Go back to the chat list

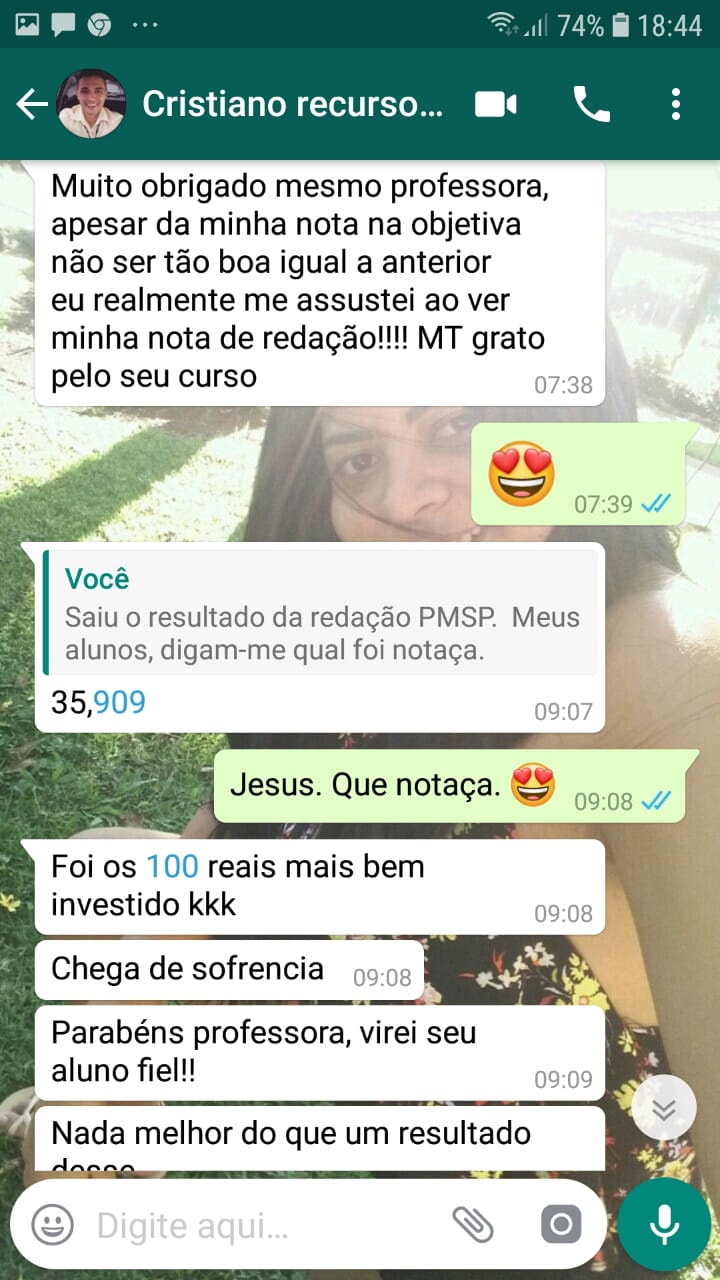(32, 104)
